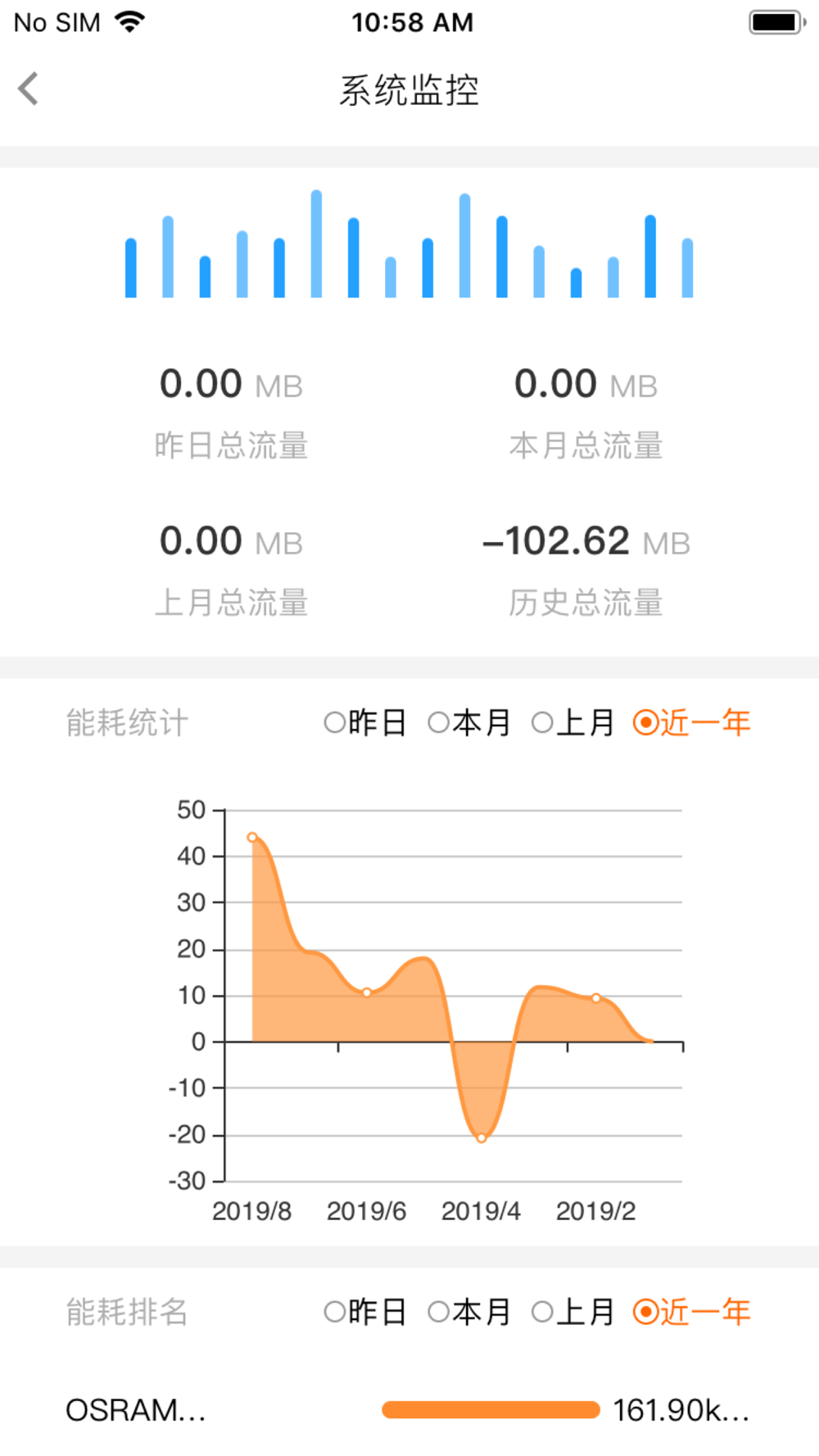
Task: Select 近一年 in 能耗排名
Action: tap(692, 1312)
